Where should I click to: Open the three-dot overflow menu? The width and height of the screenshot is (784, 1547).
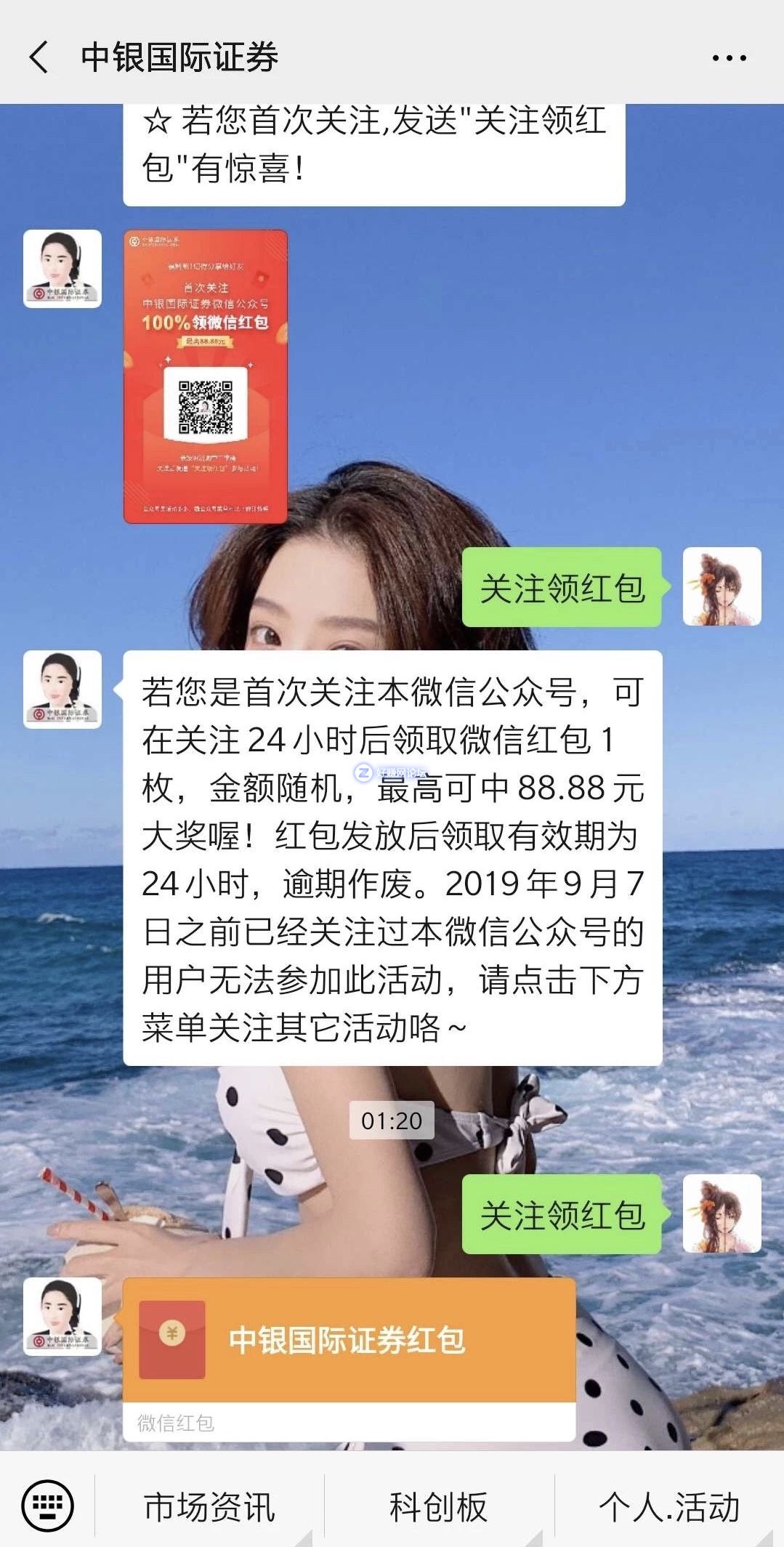pyautogui.click(x=729, y=57)
